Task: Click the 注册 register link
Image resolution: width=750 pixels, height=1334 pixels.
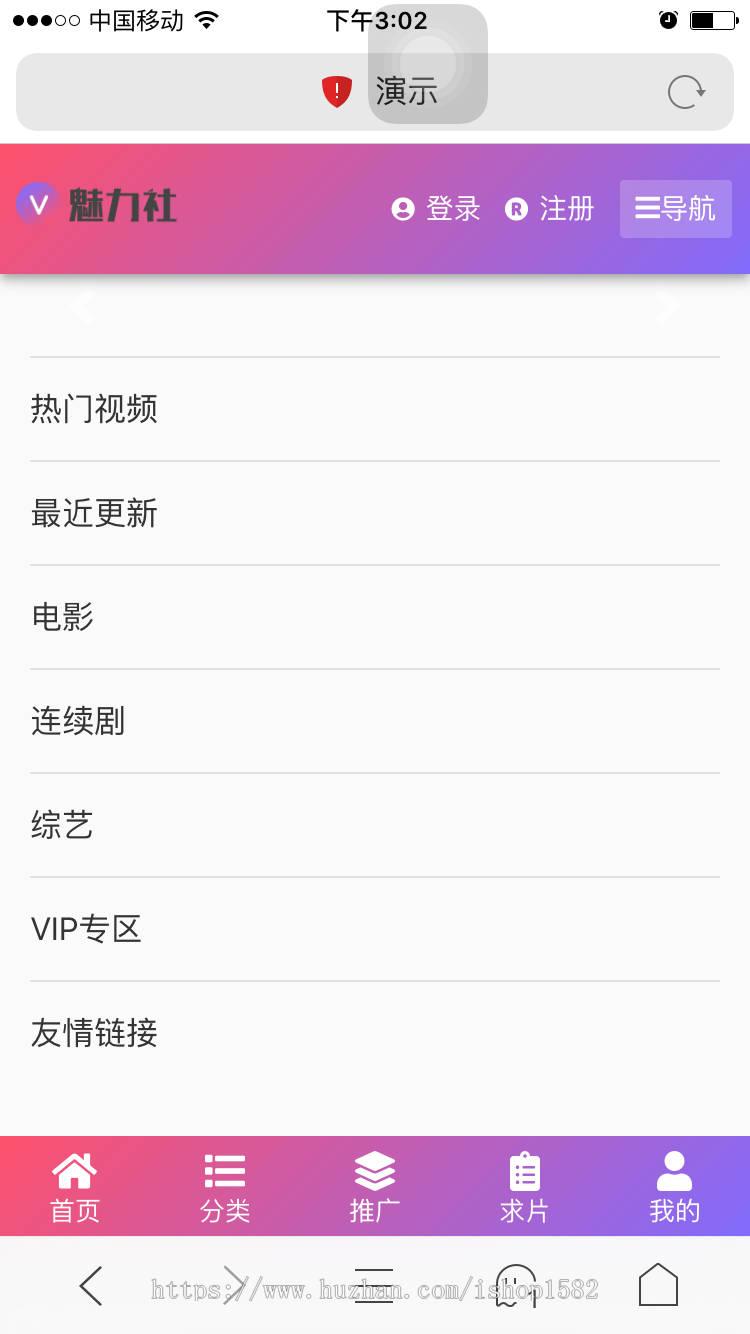Action: [565, 211]
